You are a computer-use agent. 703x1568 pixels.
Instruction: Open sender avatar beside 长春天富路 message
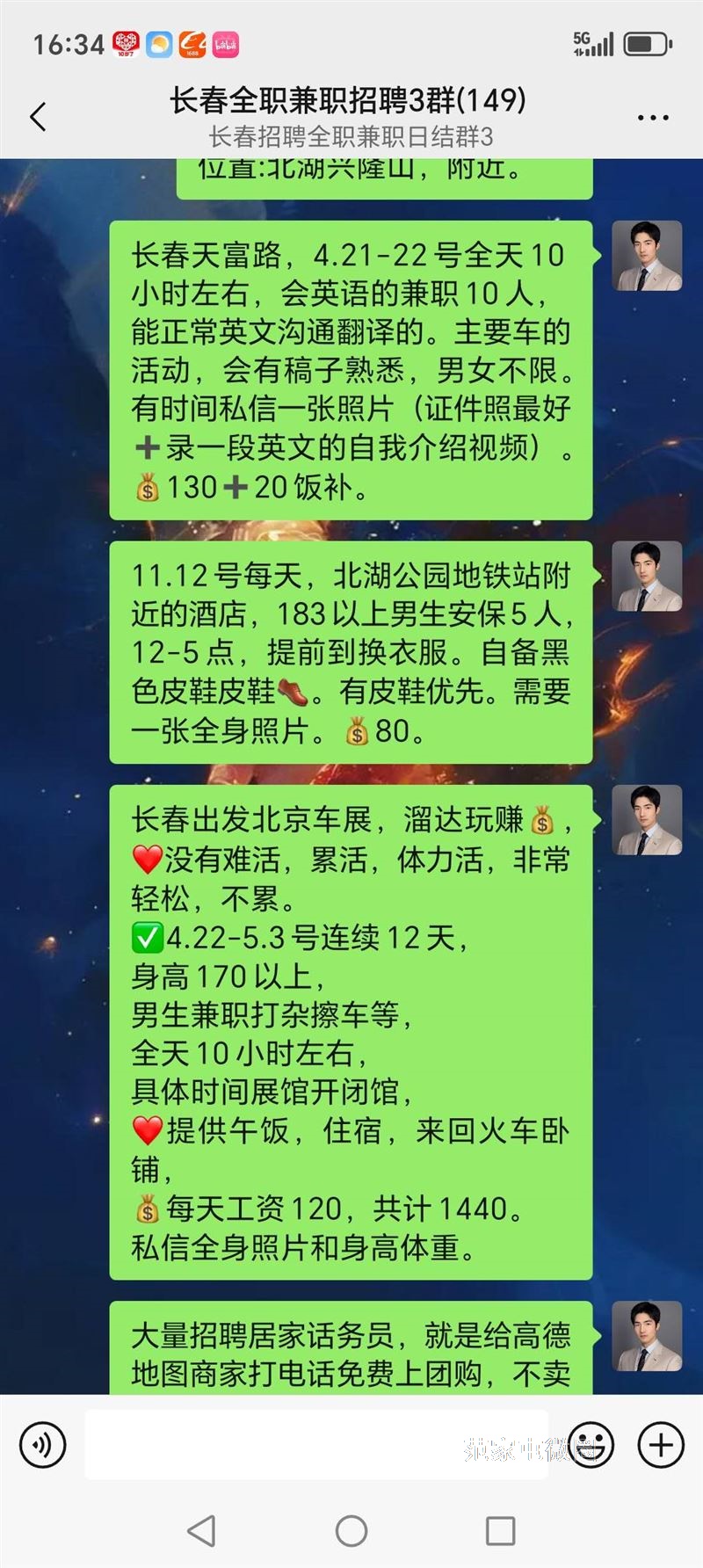coord(647,256)
